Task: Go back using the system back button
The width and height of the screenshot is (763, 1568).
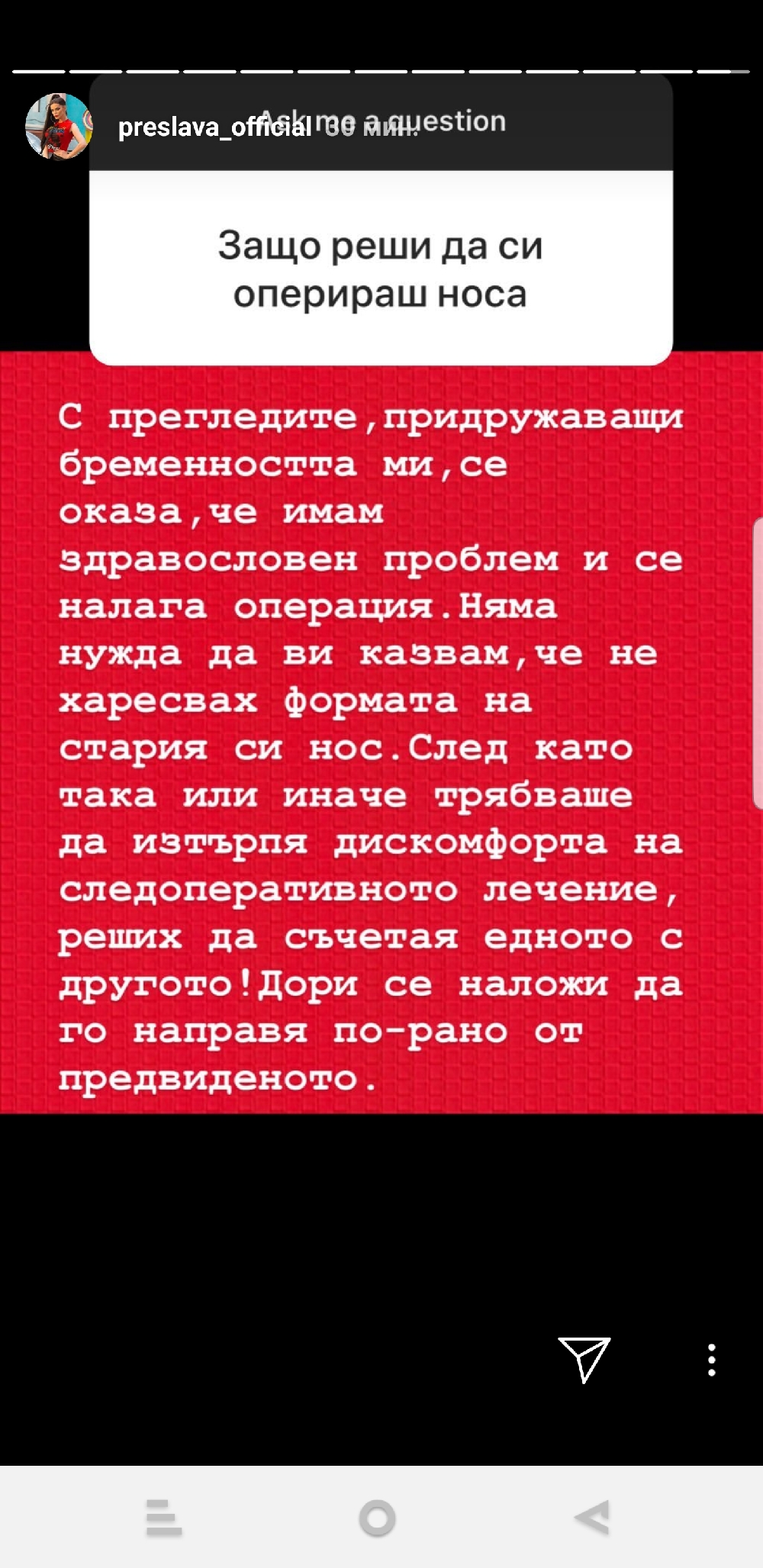Action: (593, 1517)
